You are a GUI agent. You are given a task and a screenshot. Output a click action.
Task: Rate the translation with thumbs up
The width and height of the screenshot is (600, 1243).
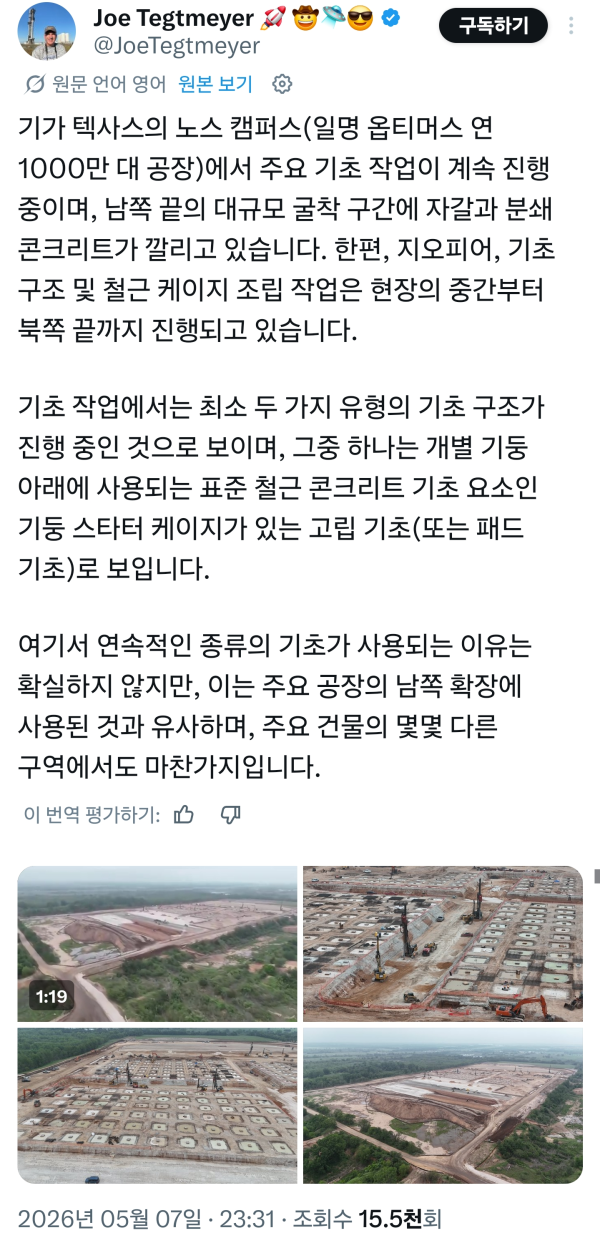coord(184,815)
